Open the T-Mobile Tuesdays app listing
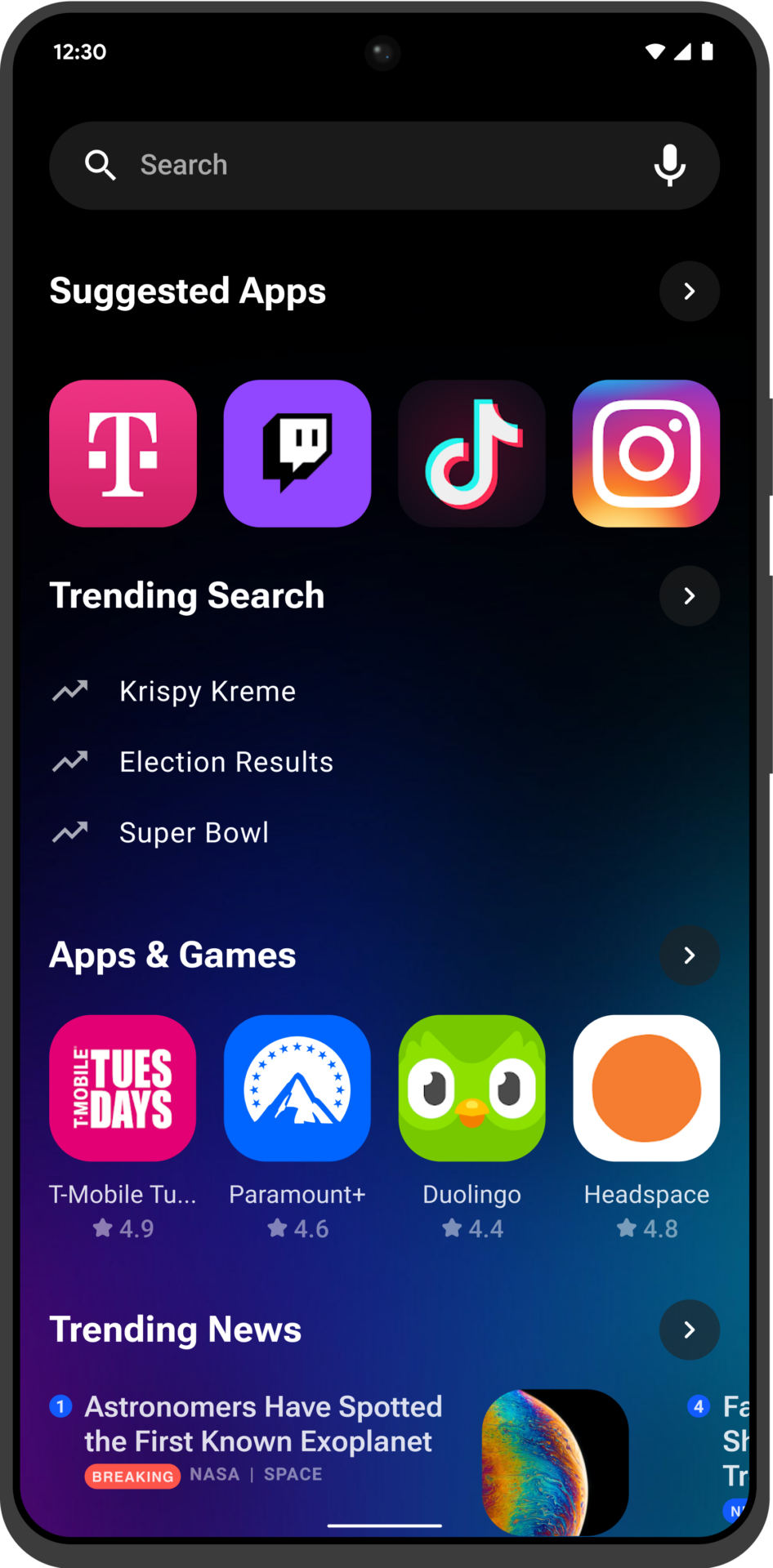 123,1129
